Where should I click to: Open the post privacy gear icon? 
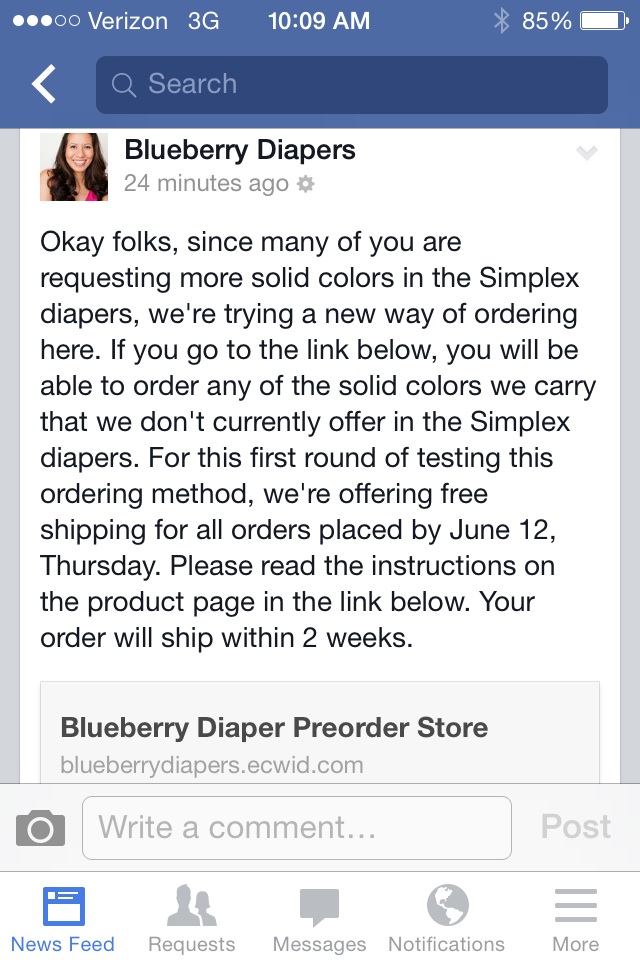[x=306, y=184]
